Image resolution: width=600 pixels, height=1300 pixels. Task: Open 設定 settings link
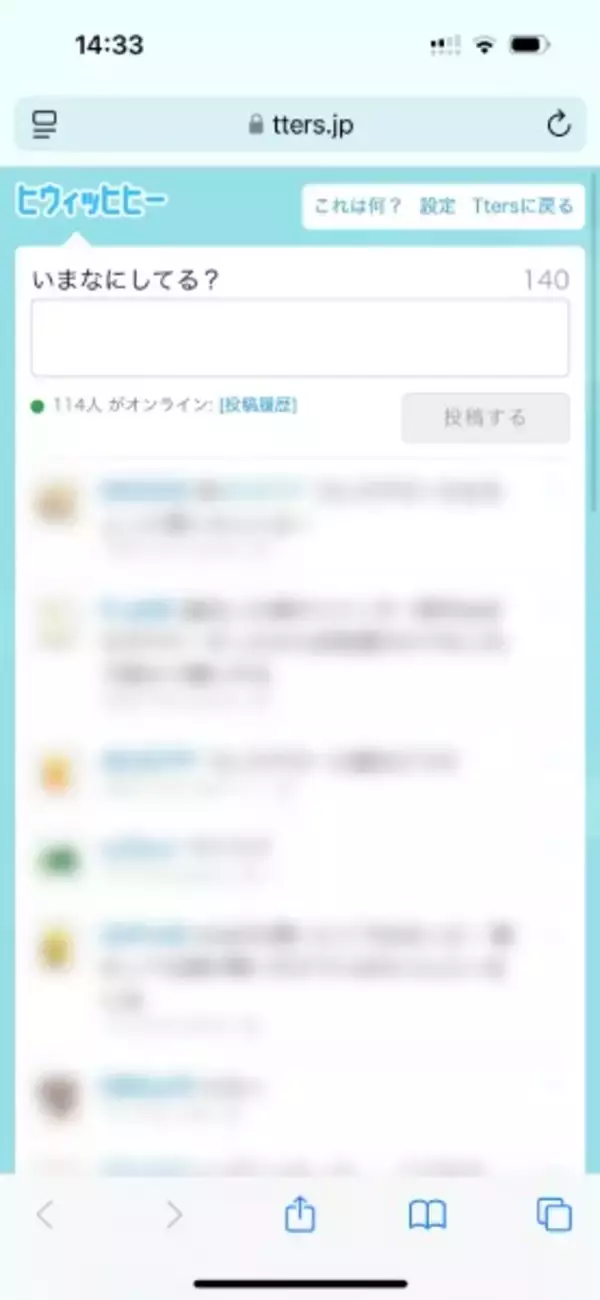coord(437,206)
